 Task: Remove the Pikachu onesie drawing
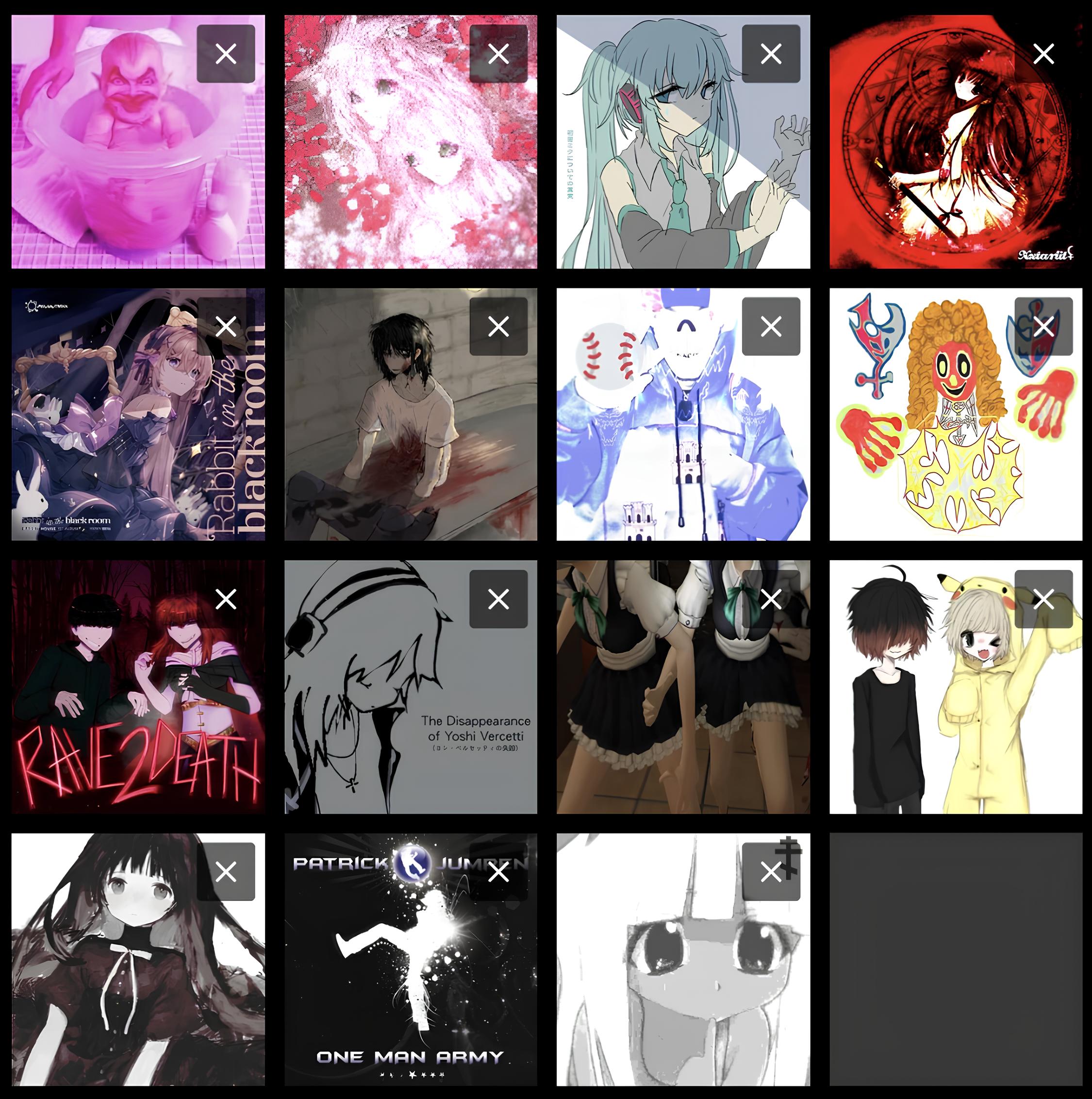1043,599
